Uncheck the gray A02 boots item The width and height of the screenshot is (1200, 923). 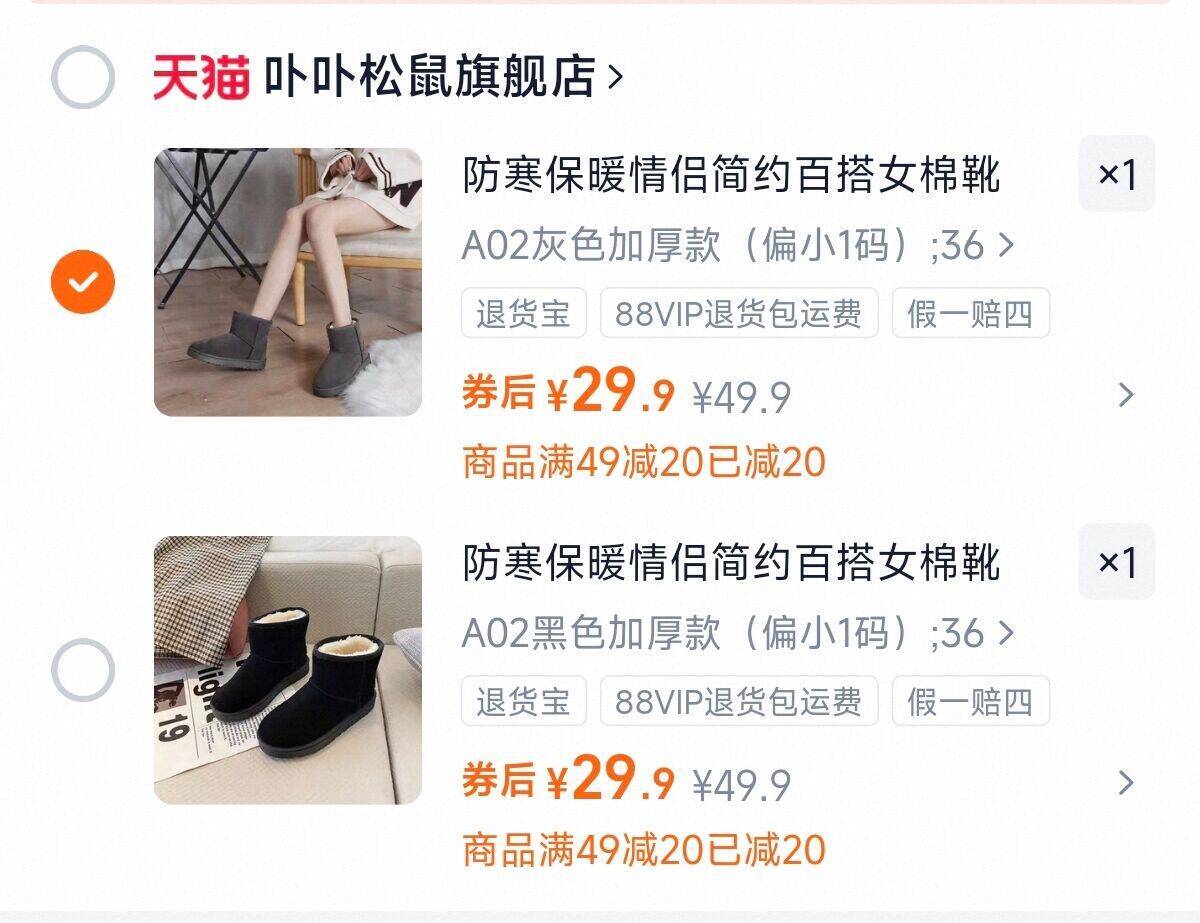(83, 282)
